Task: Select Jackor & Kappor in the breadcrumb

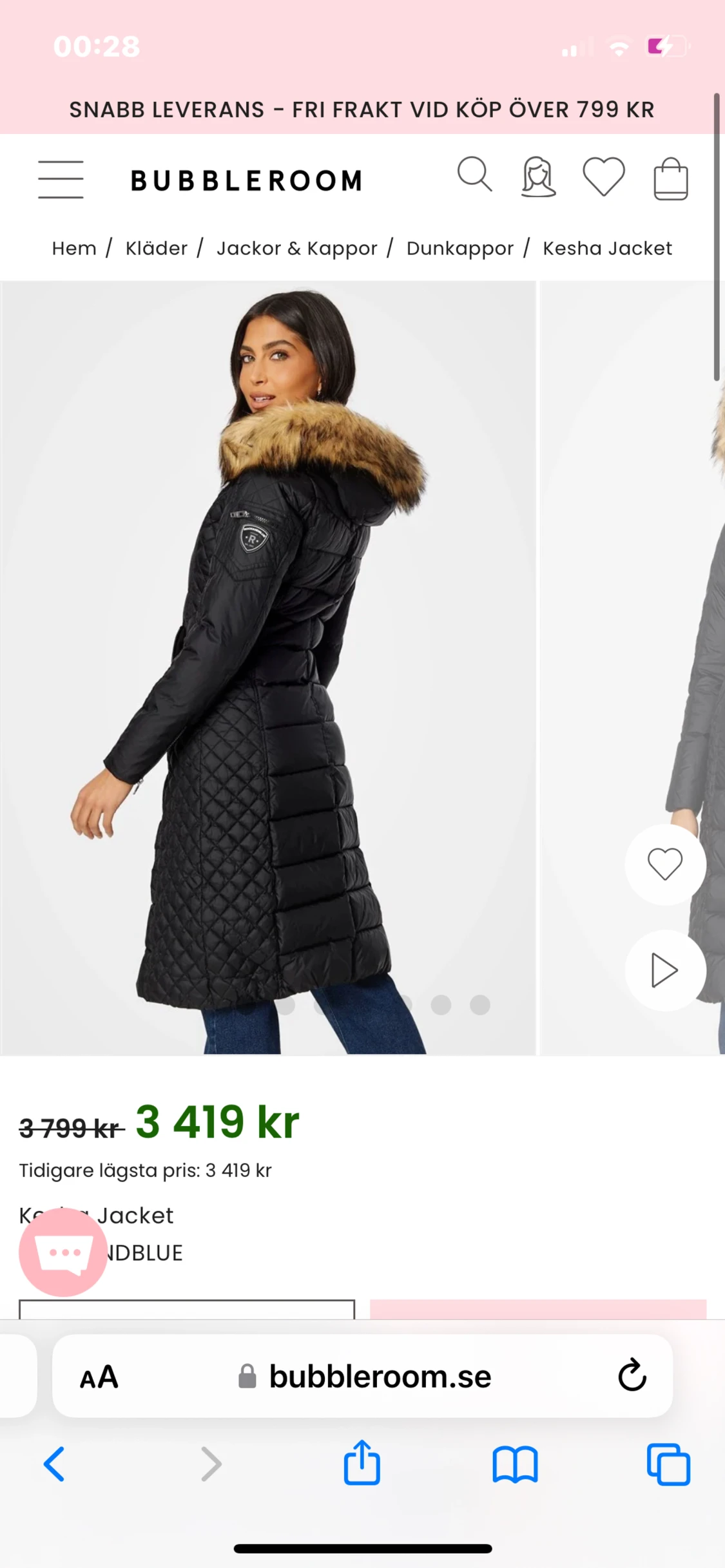Action: coord(298,248)
